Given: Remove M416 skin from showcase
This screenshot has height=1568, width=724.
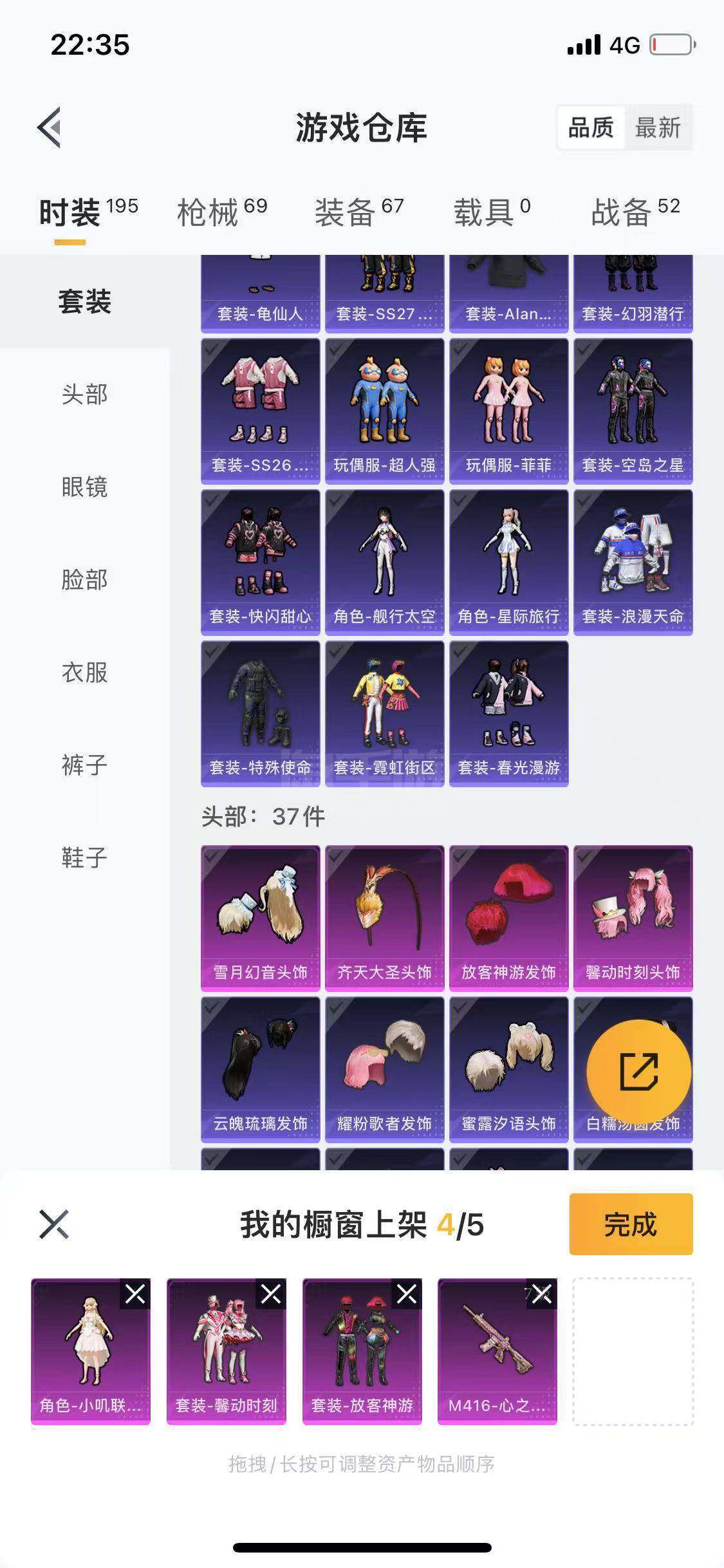Looking at the screenshot, I should coord(542,1293).
